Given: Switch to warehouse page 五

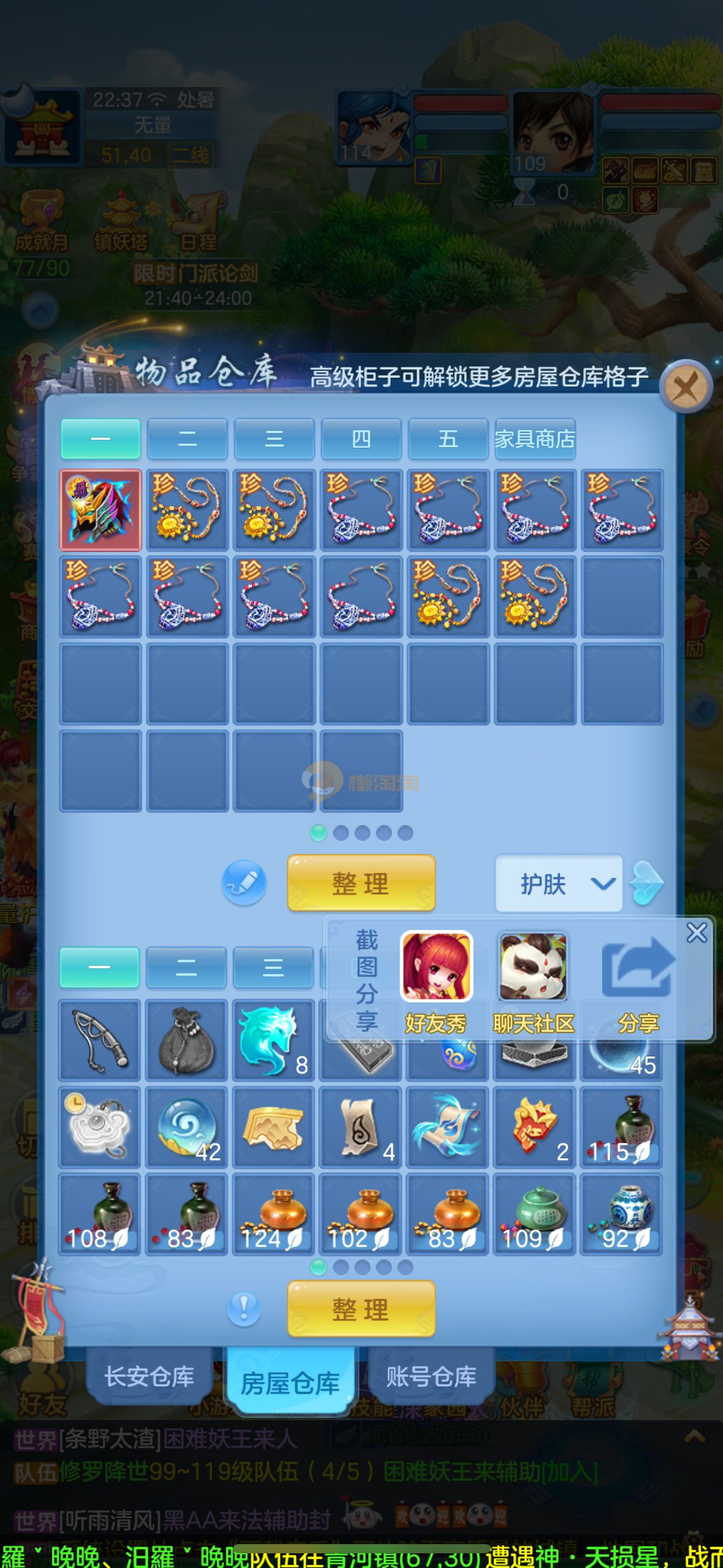Looking at the screenshot, I should click(448, 439).
